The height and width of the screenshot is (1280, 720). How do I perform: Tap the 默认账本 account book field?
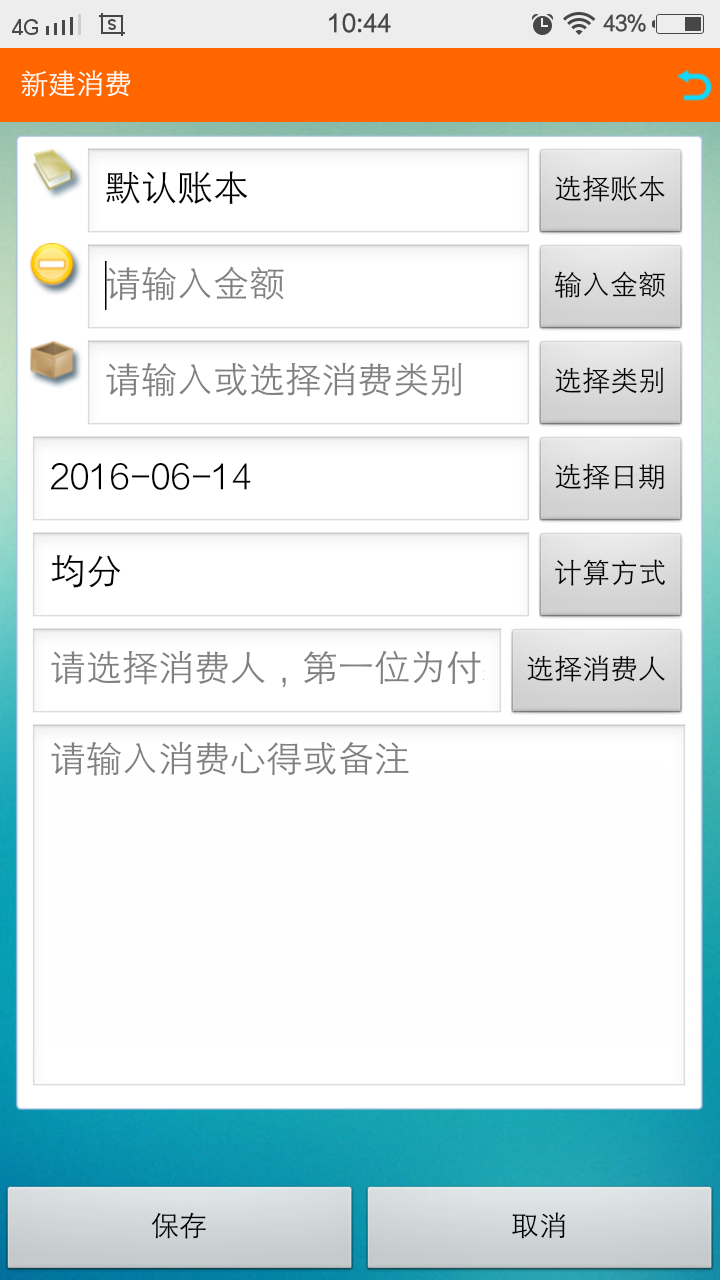tap(308, 190)
